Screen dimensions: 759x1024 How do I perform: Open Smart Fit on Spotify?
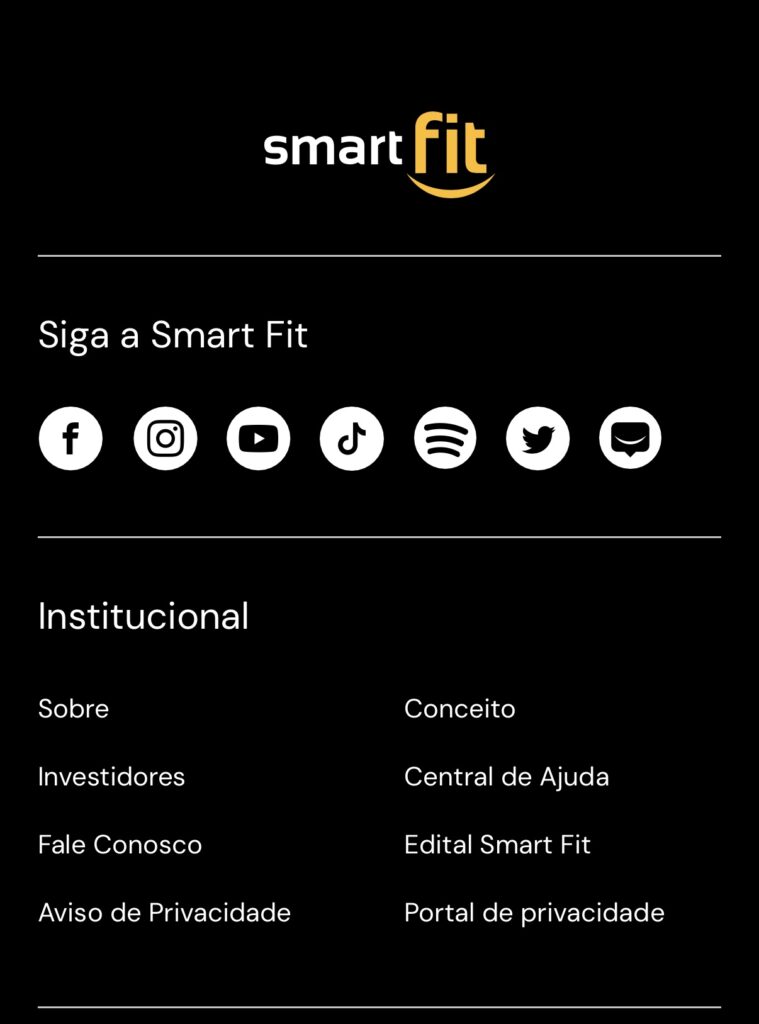pyautogui.click(x=445, y=439)
